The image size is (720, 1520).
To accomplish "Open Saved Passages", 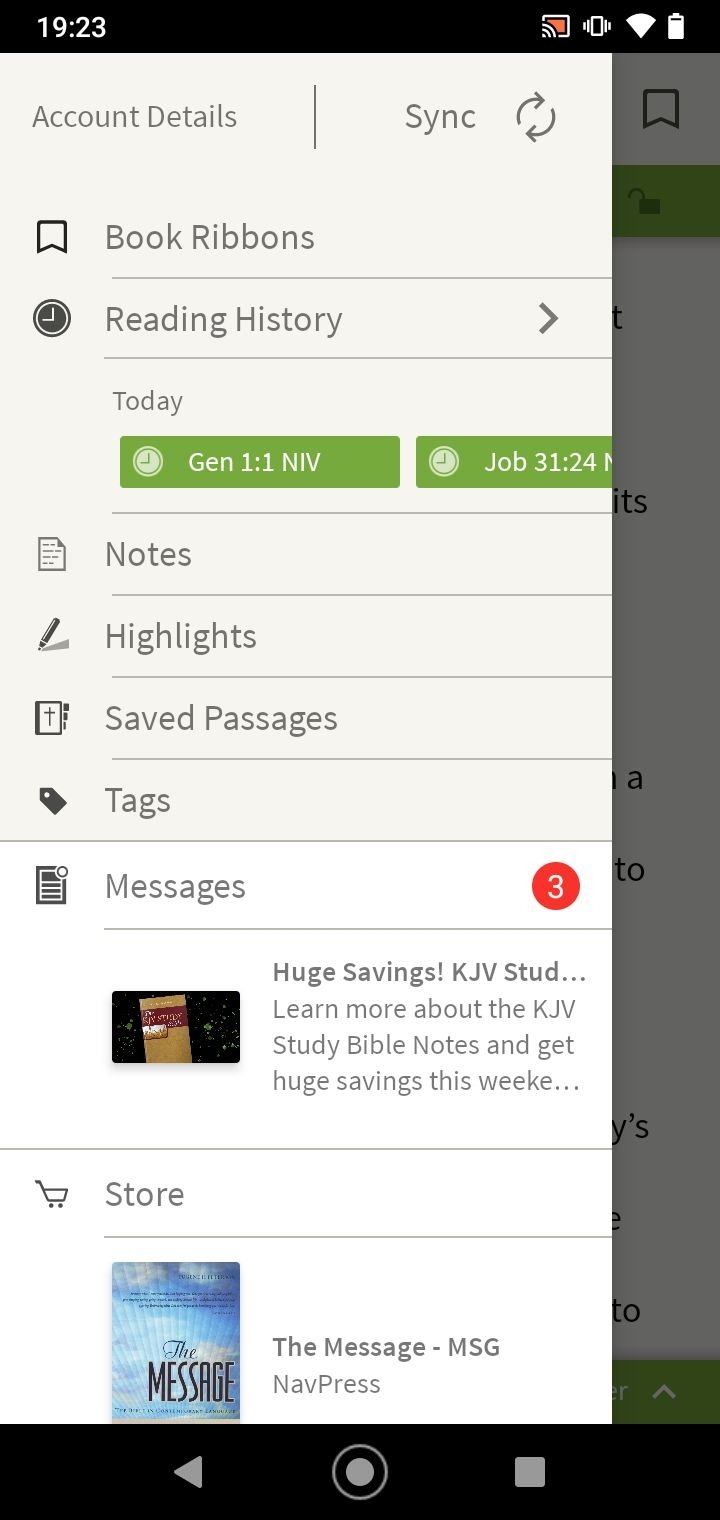I will point(306,719).
